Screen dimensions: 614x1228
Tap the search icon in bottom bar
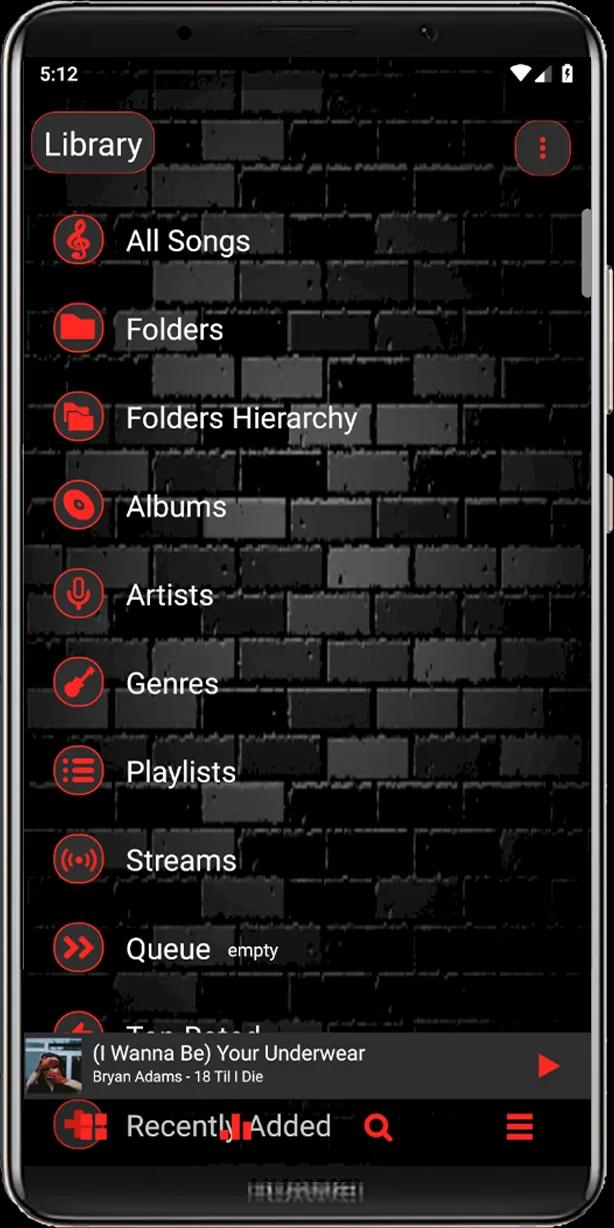tap(378, 1128)
